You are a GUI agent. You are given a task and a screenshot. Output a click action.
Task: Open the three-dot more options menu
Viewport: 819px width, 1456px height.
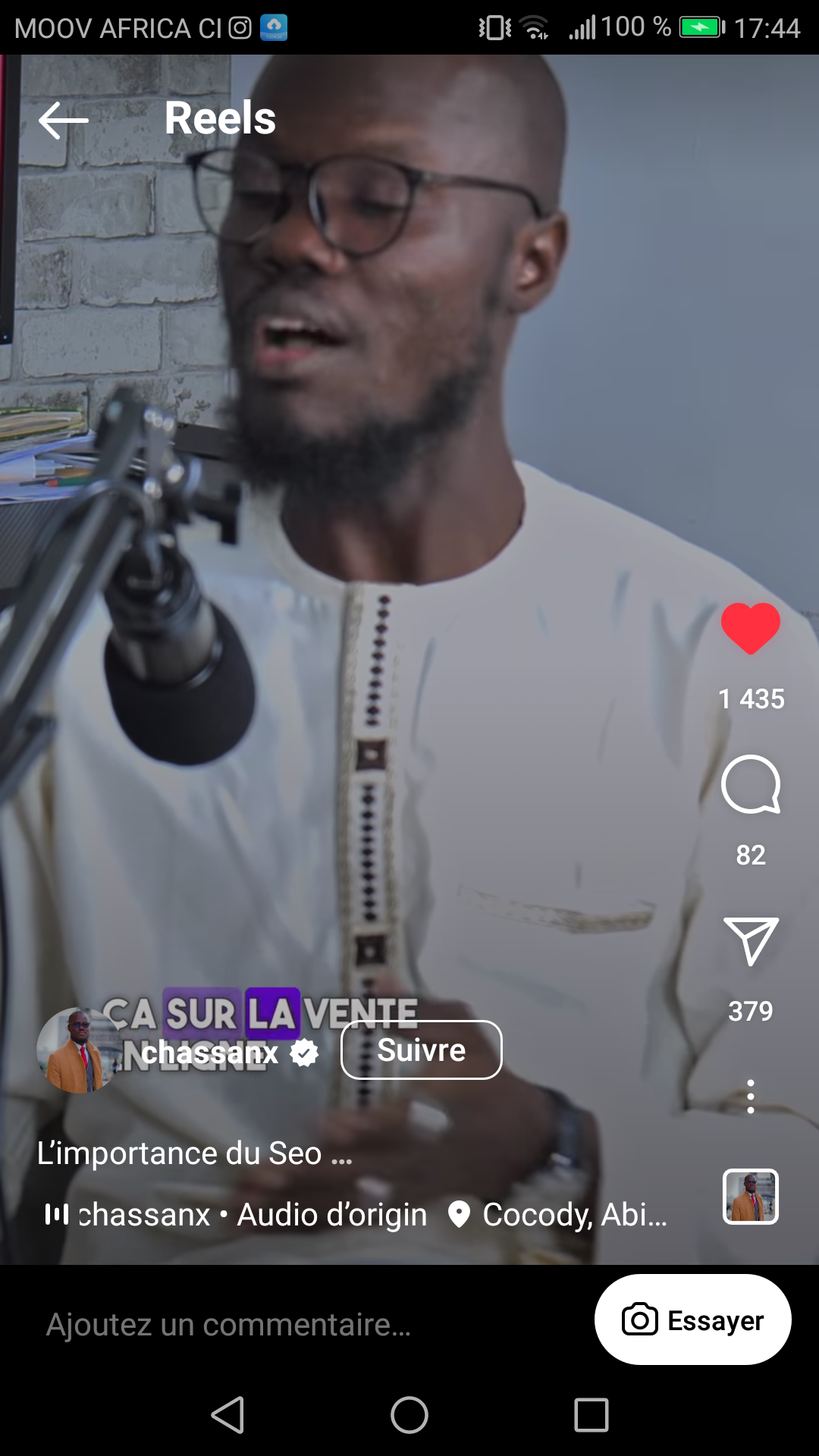click(x=750, y=1097)
